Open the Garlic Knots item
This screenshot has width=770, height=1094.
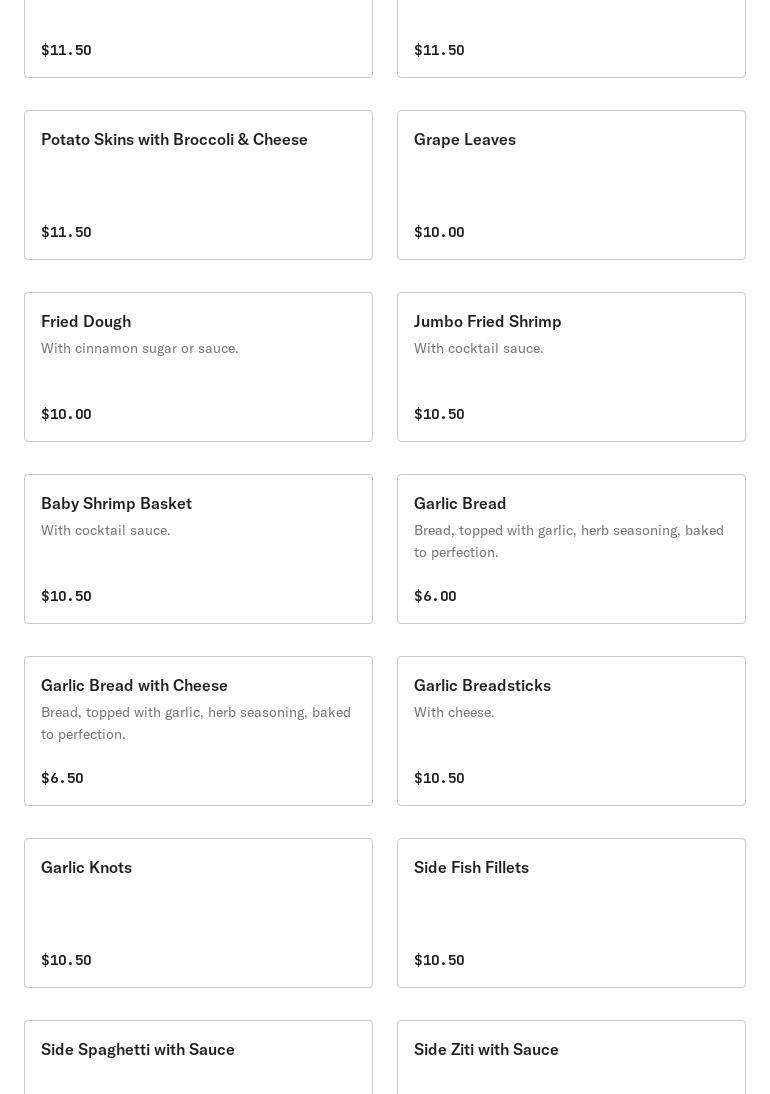click(198, 913)
